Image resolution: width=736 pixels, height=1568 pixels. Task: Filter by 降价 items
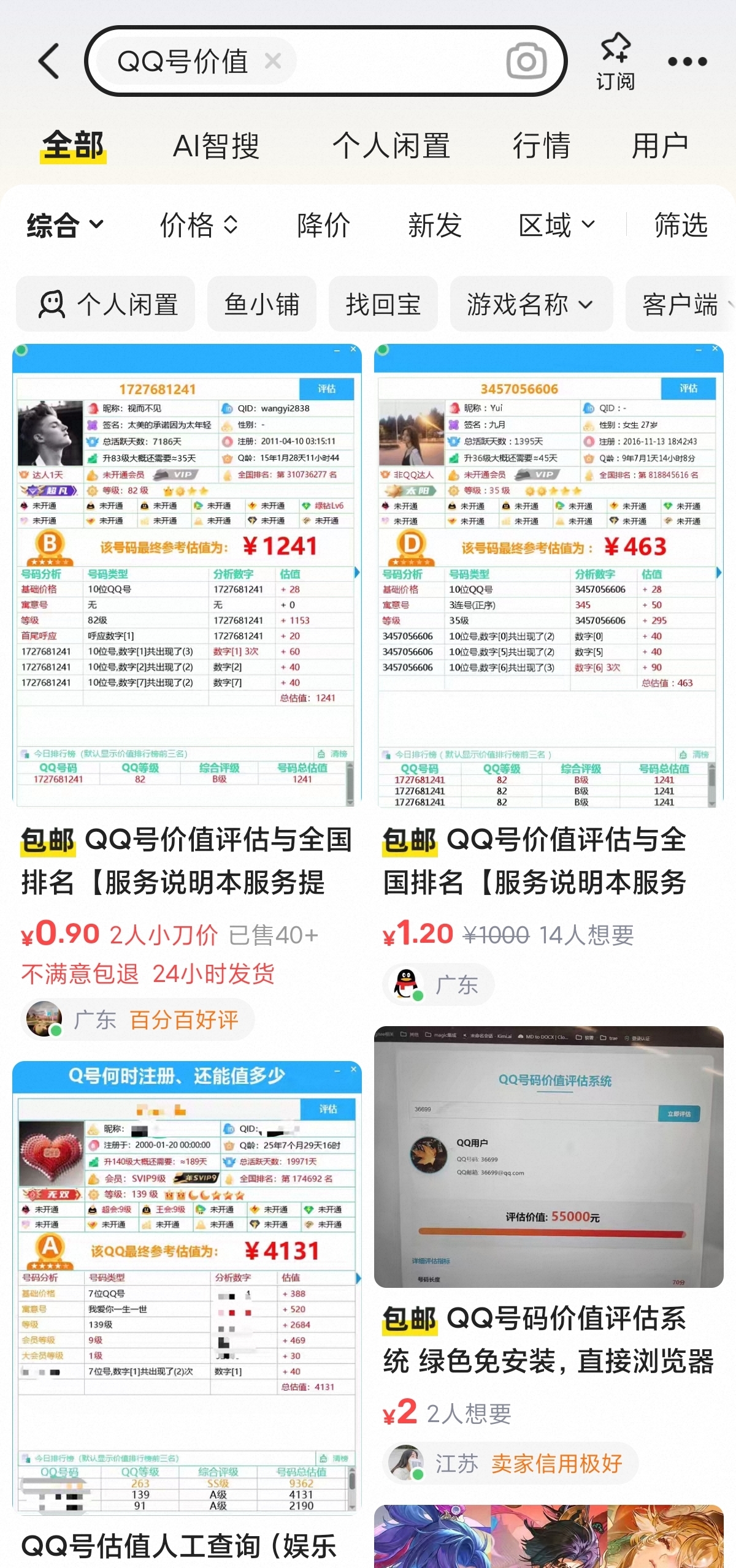tap(323, 225)
